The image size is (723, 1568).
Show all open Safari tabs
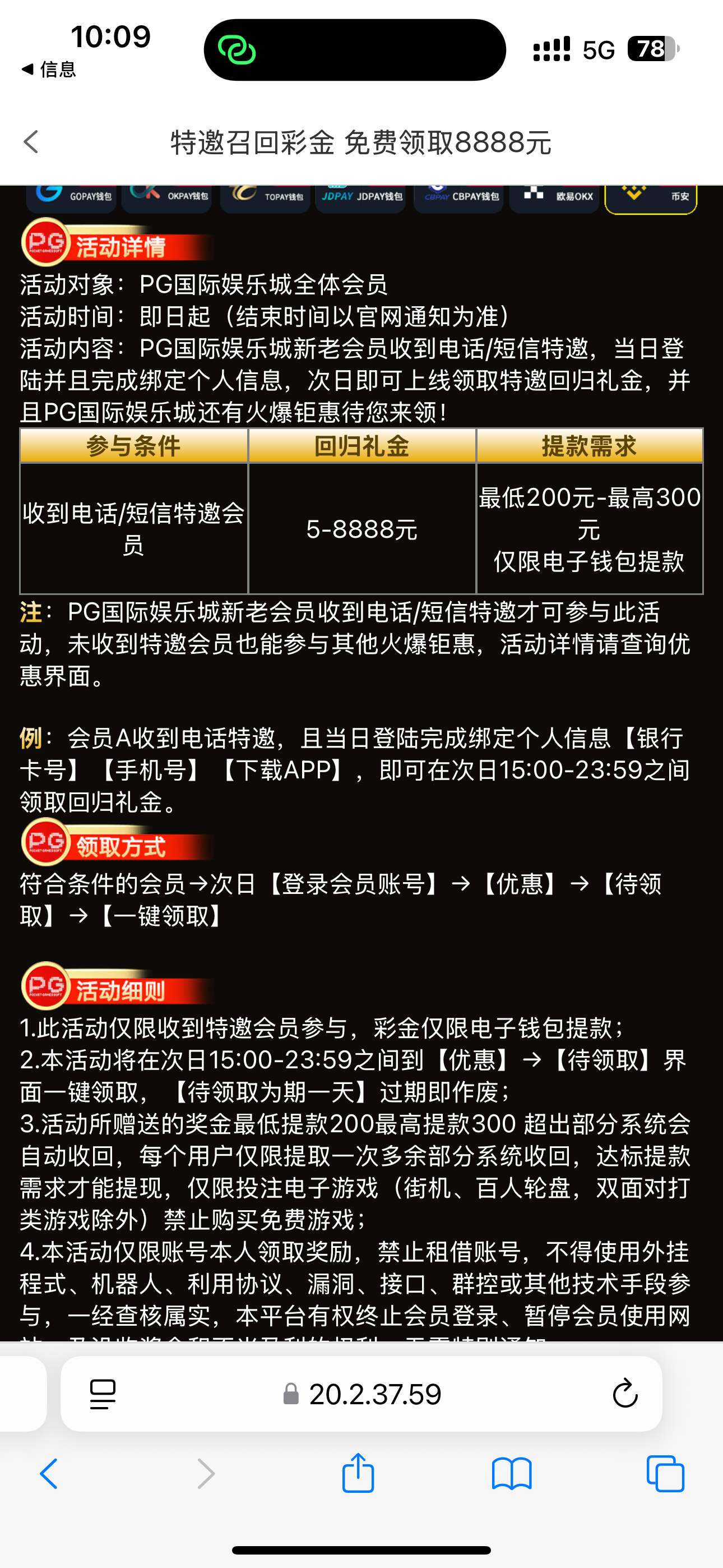click(x=665, y=1474)
